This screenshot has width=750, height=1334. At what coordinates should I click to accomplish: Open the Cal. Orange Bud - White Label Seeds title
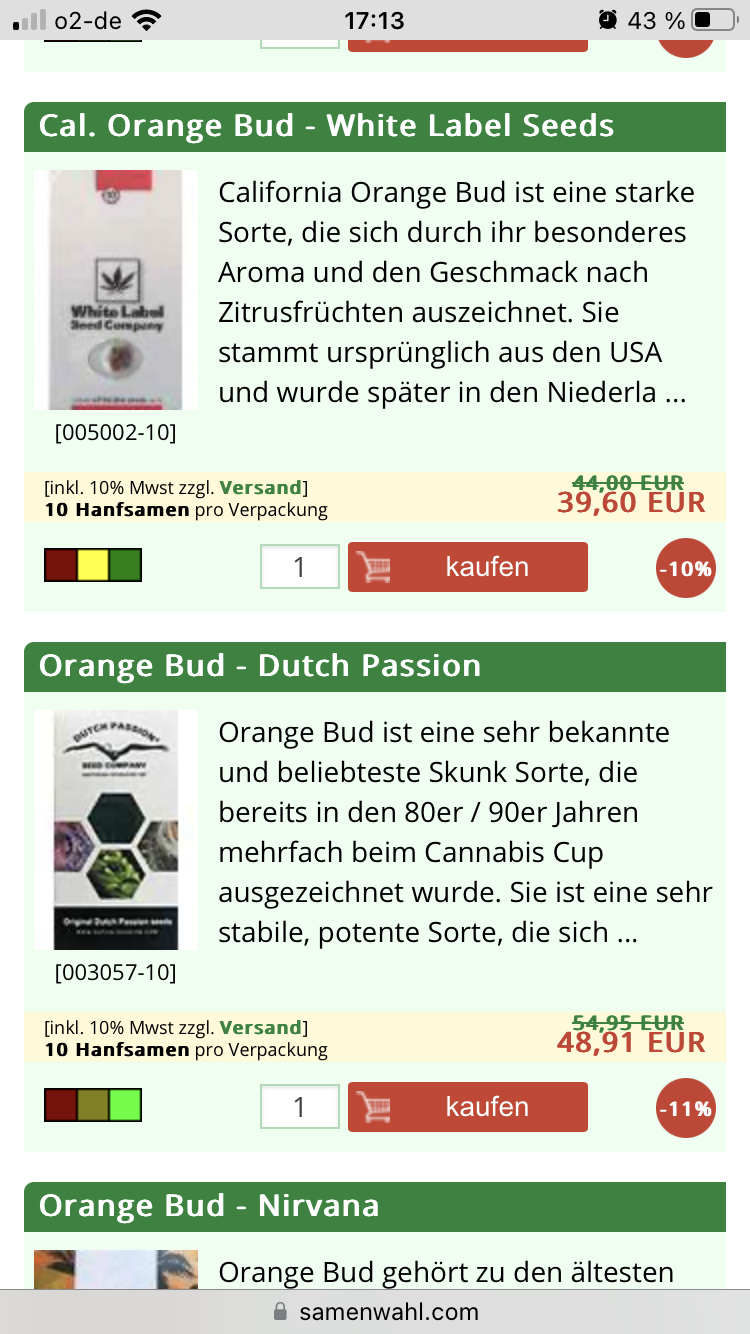[x=326, y=126]
